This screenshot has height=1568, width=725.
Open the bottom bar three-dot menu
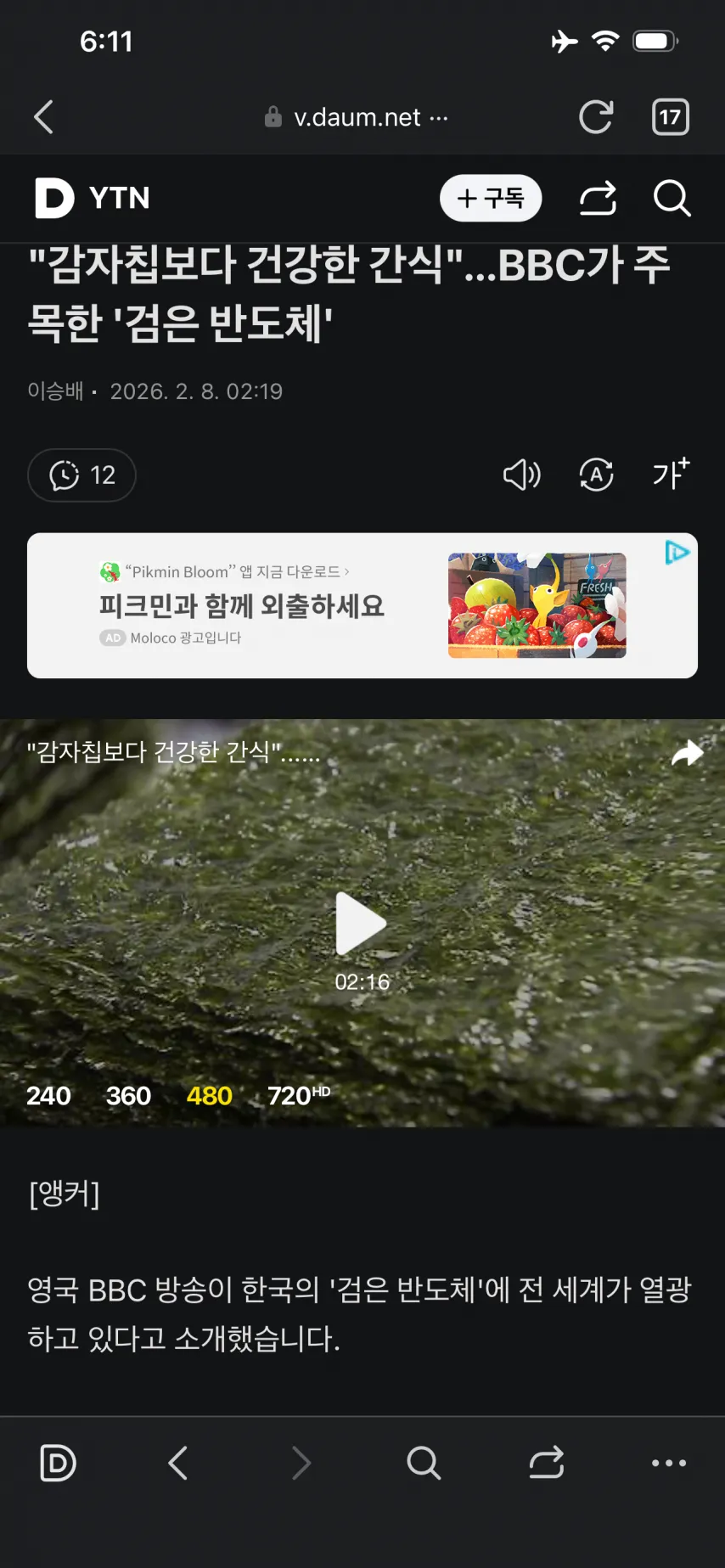click(669, 1463)
